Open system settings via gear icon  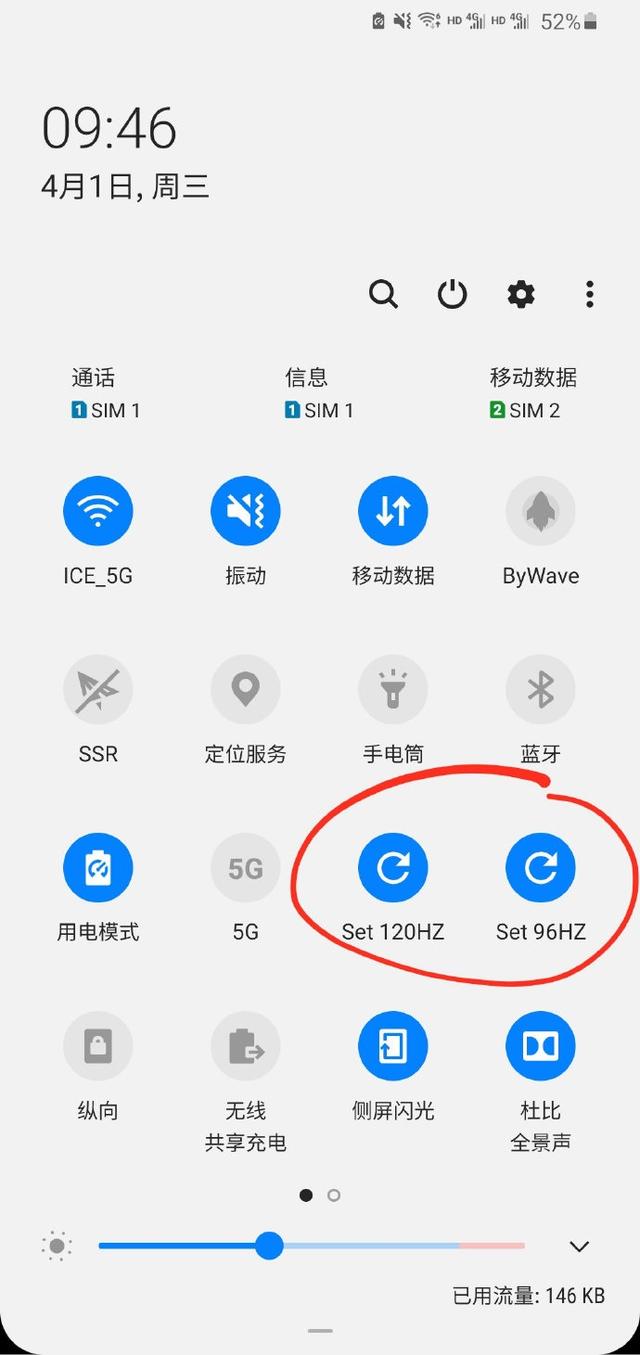tap(521, 294)
